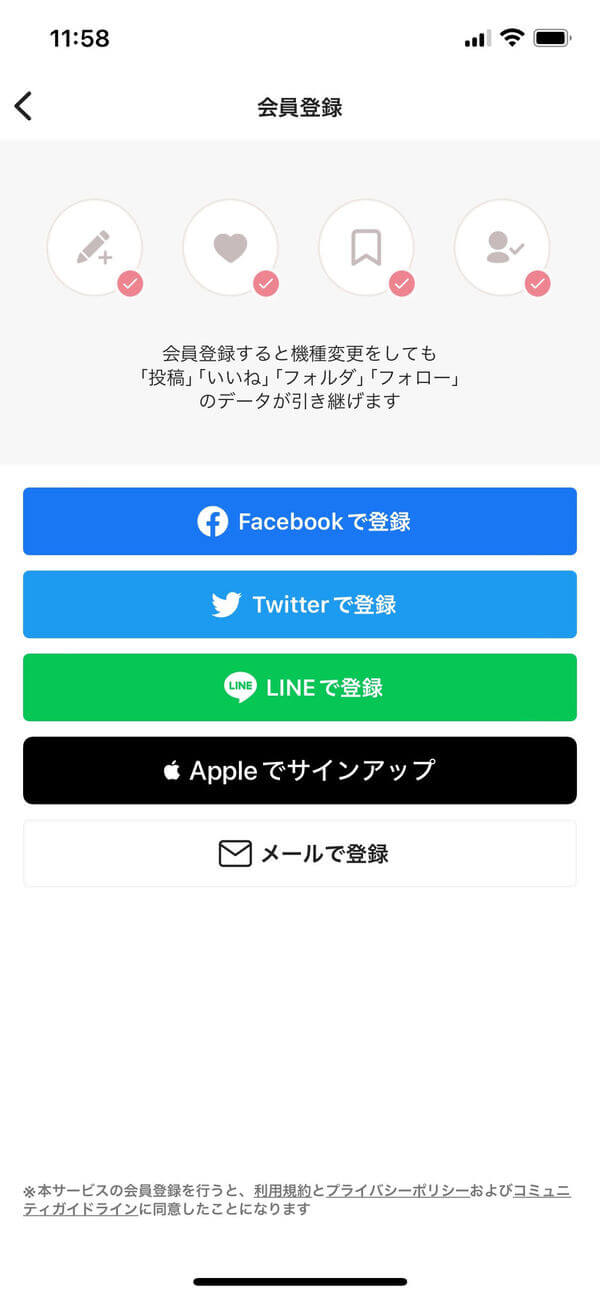Viewport: 600px width, 1298px height.
Task: Select Appleでサインアップ
Action: click(x=300, y=770)
